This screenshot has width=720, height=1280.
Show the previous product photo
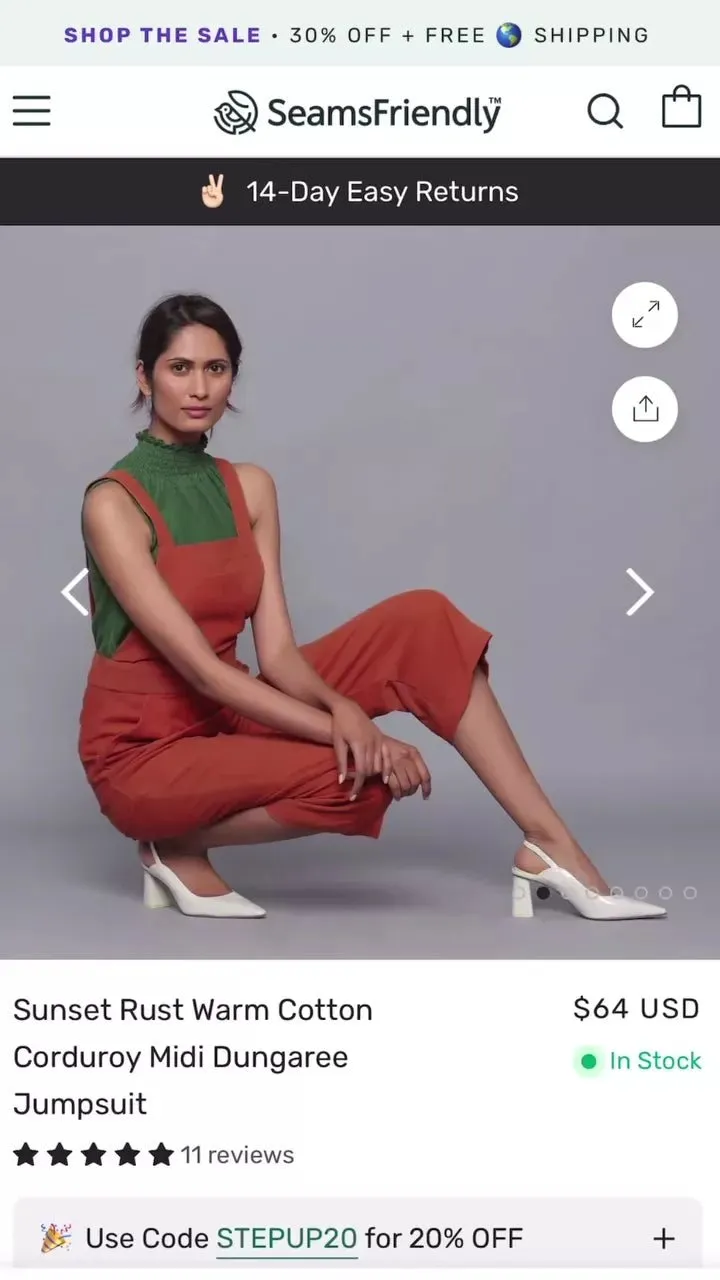click(x=76, y=592)
